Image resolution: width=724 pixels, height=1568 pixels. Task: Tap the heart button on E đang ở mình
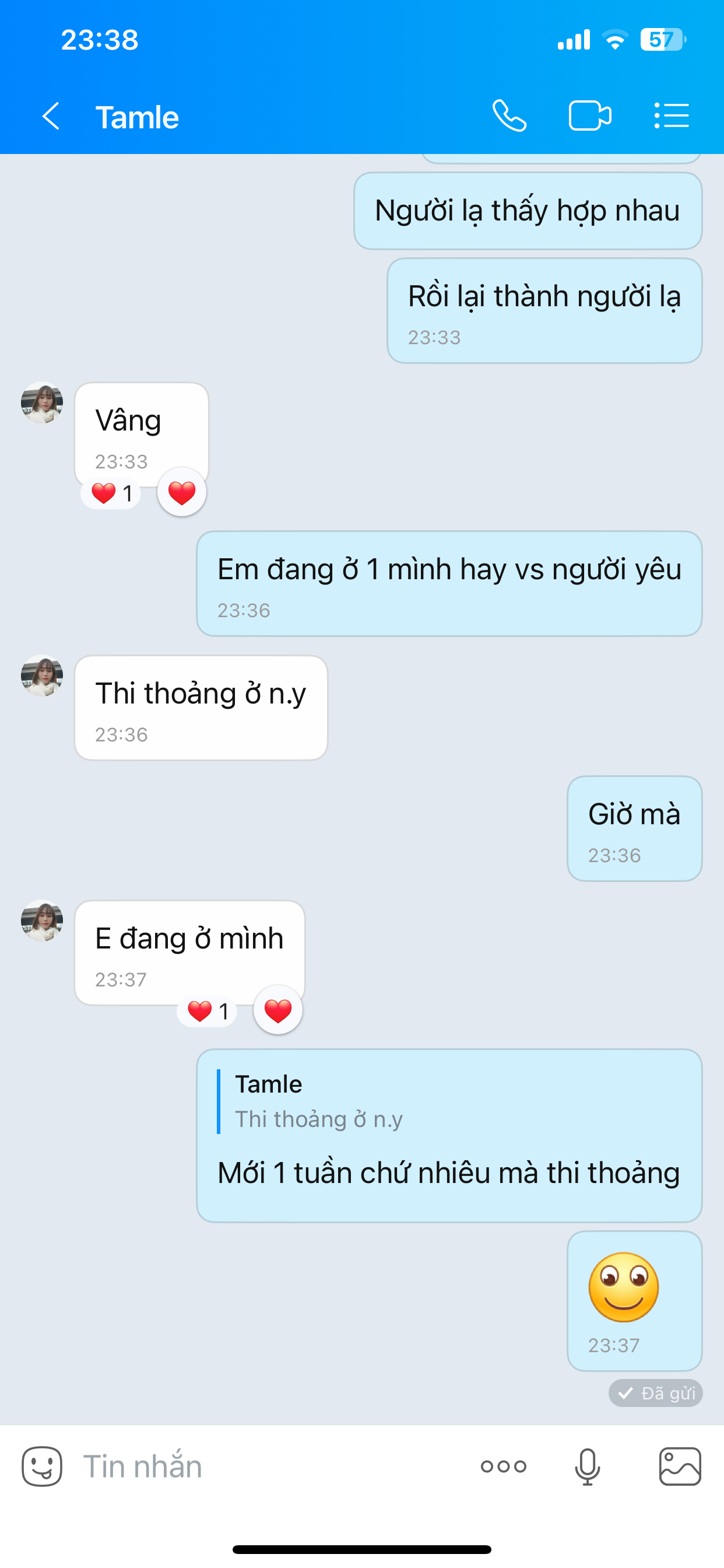coord(277,1010)
